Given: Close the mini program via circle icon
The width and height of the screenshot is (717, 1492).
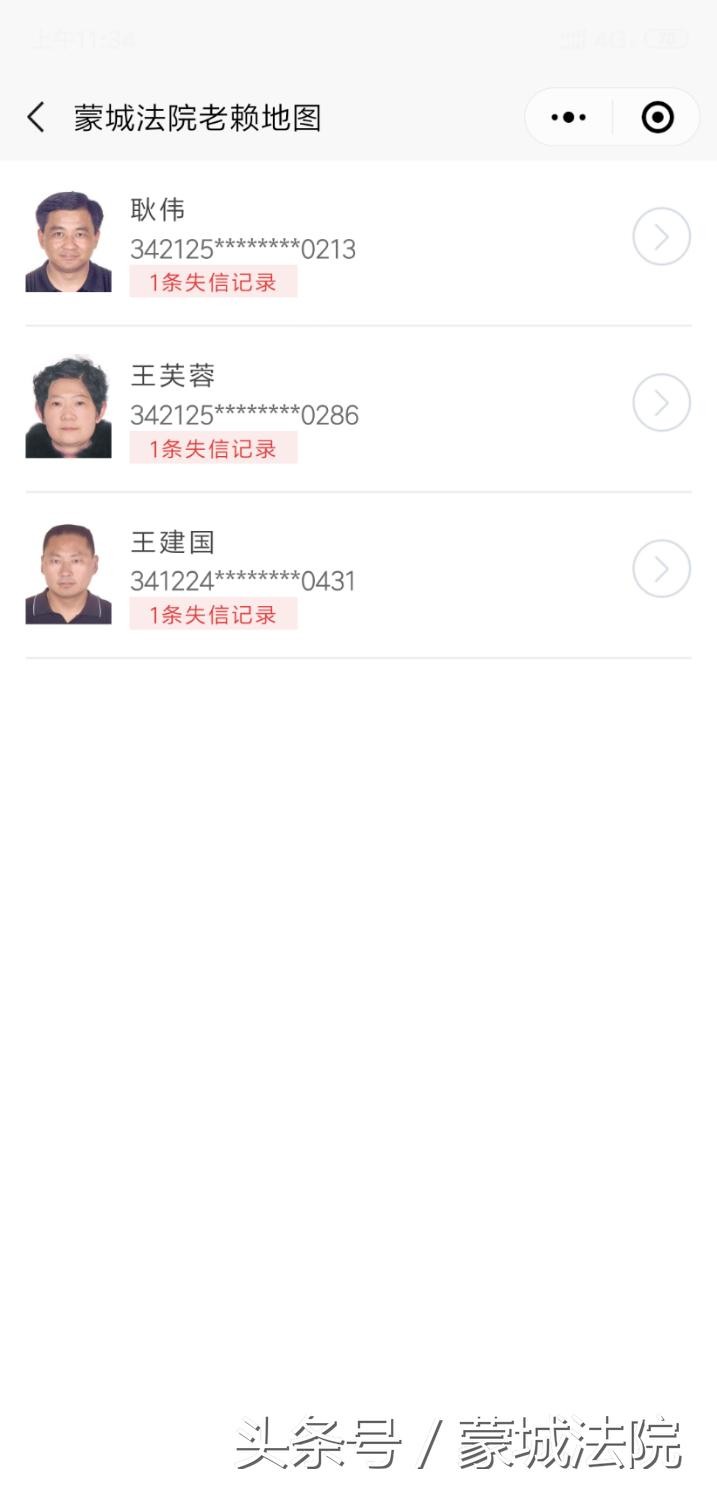Looking at the screenshot, I should pyautogui.click(x=657, y=118).
